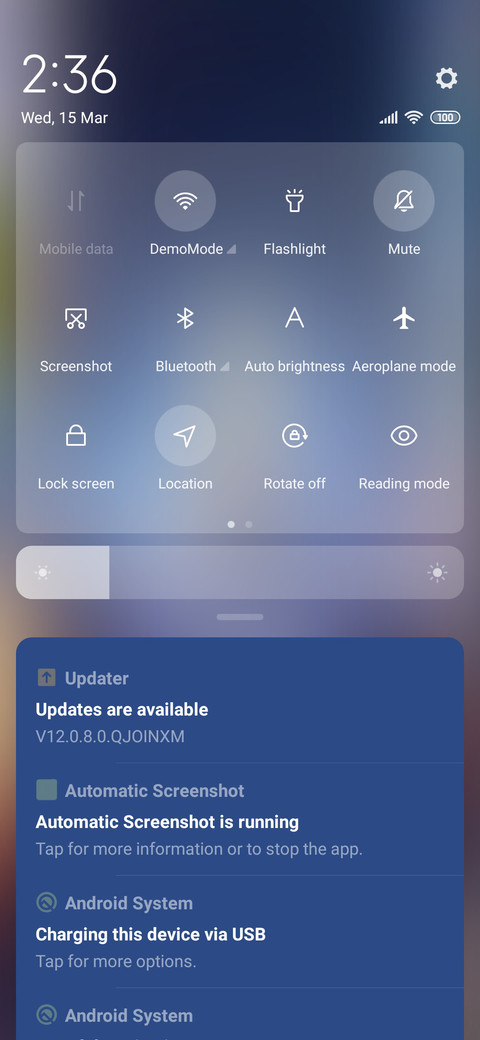Turn on Auto brightness
The width and height of the screenshot is (480, 1040).
click(294, 318)
